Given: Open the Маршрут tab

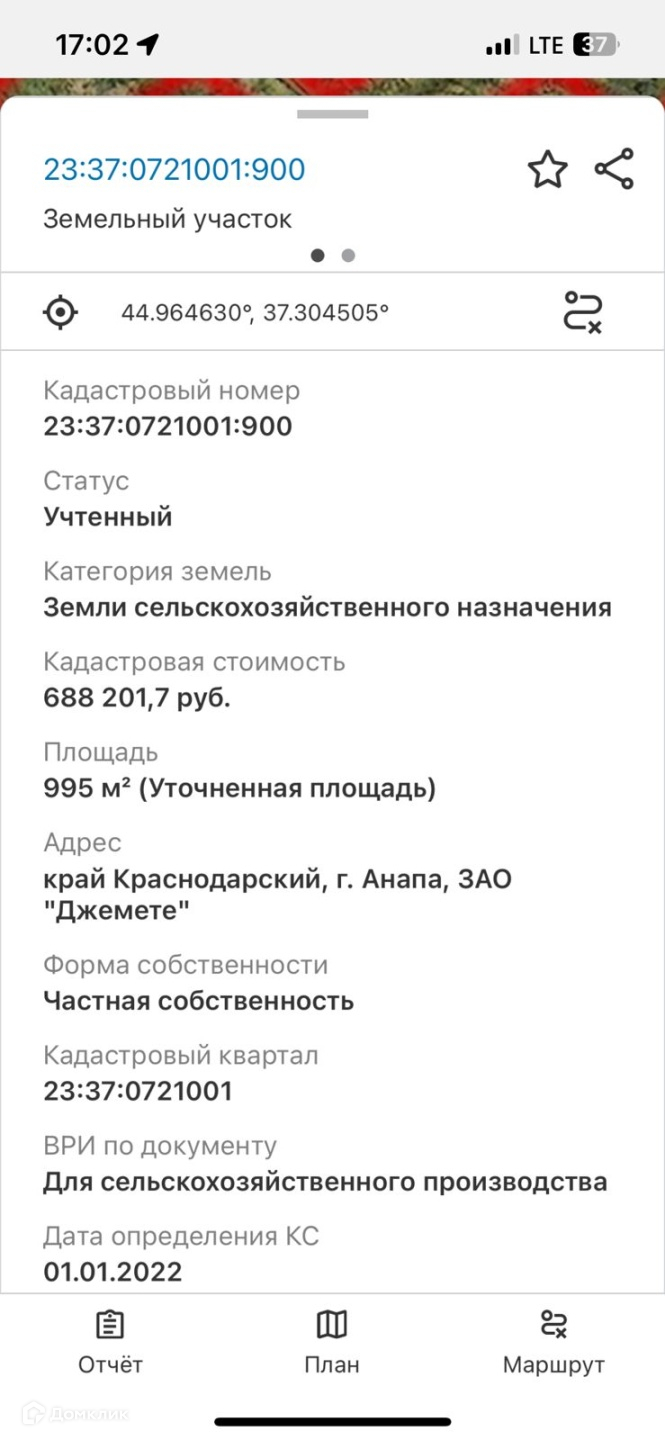Looking at the screenshot, I should (x=554, y=1344).
